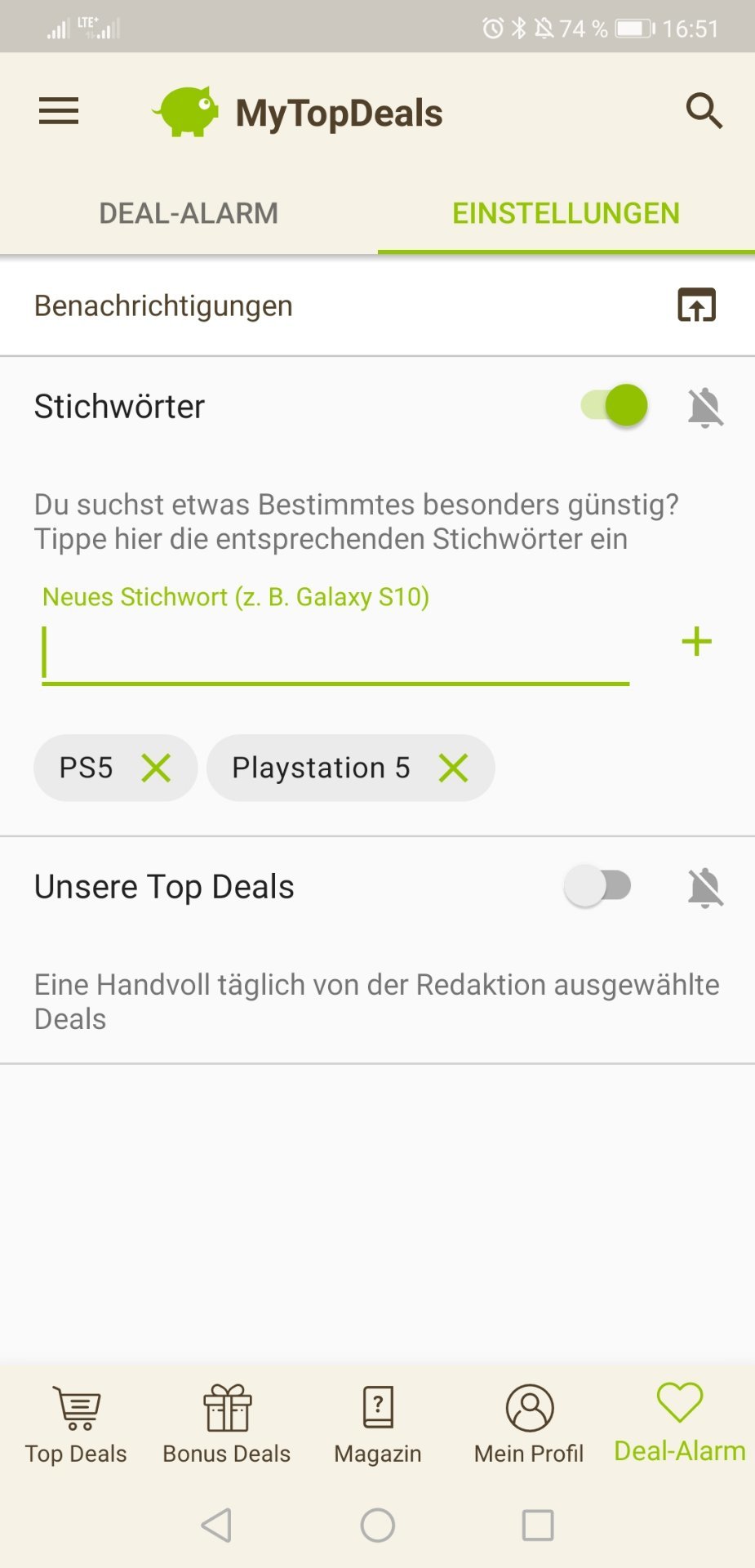Image resolution: width=755 pixels, height=1568 pixels.
Task: Tap the system back button
Action: (217, 1525)
